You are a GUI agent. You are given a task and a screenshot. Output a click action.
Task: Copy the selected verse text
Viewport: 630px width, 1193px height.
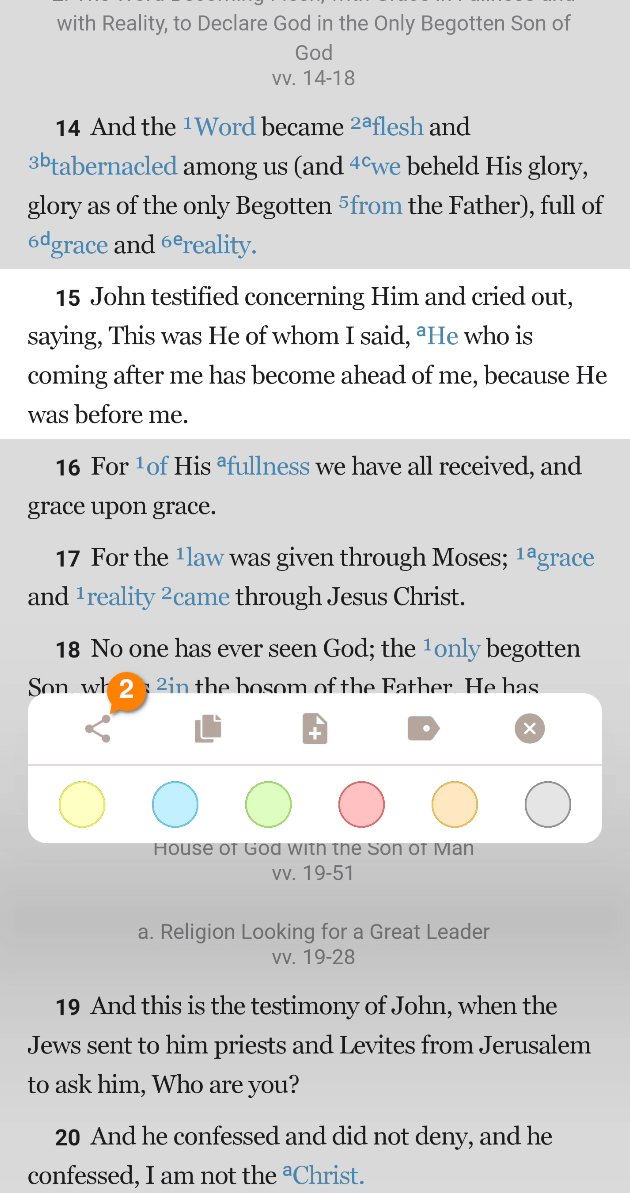click(x=208, y=729)
